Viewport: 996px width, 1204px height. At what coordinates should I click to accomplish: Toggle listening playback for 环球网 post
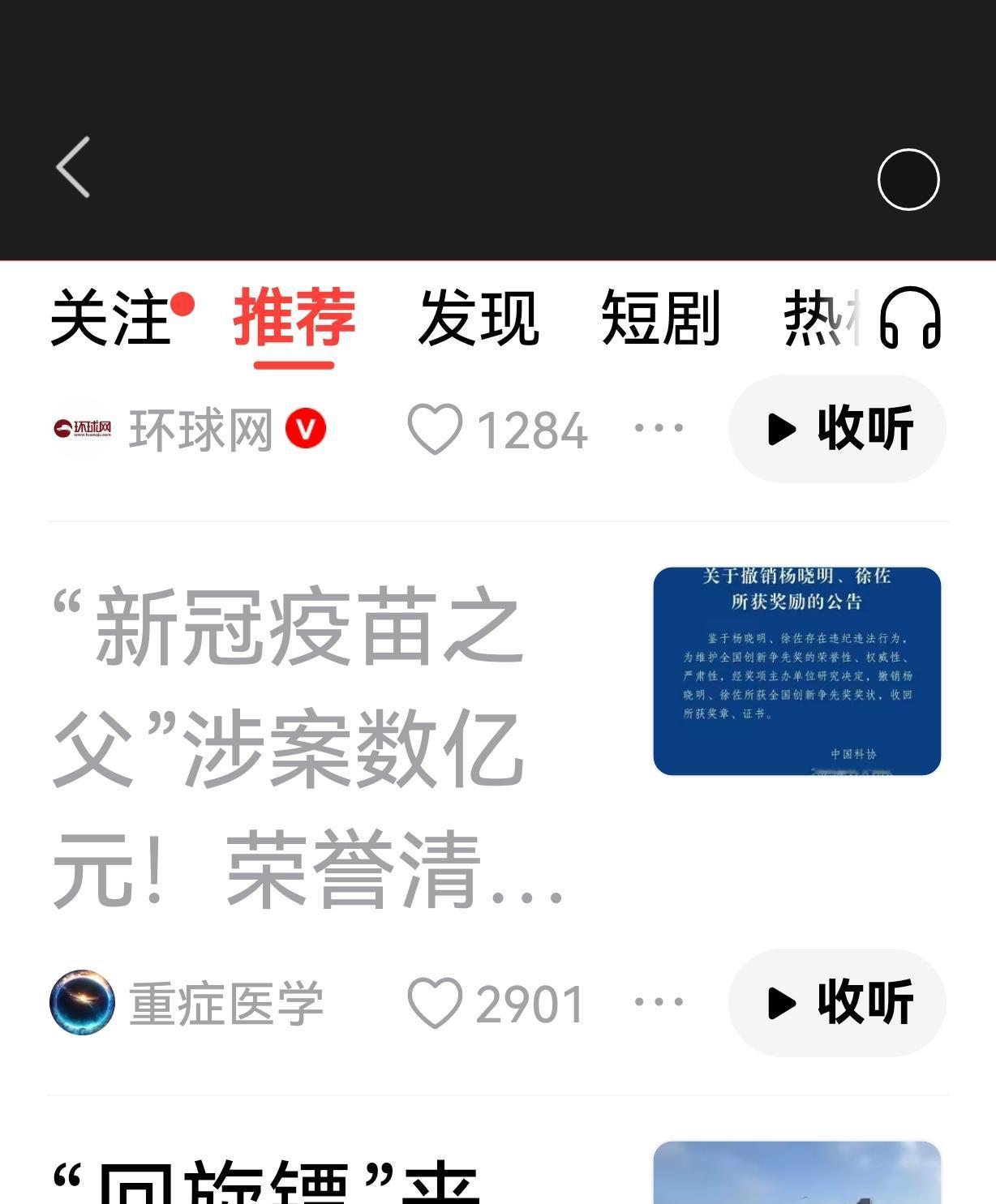click(x=837, y=430)
